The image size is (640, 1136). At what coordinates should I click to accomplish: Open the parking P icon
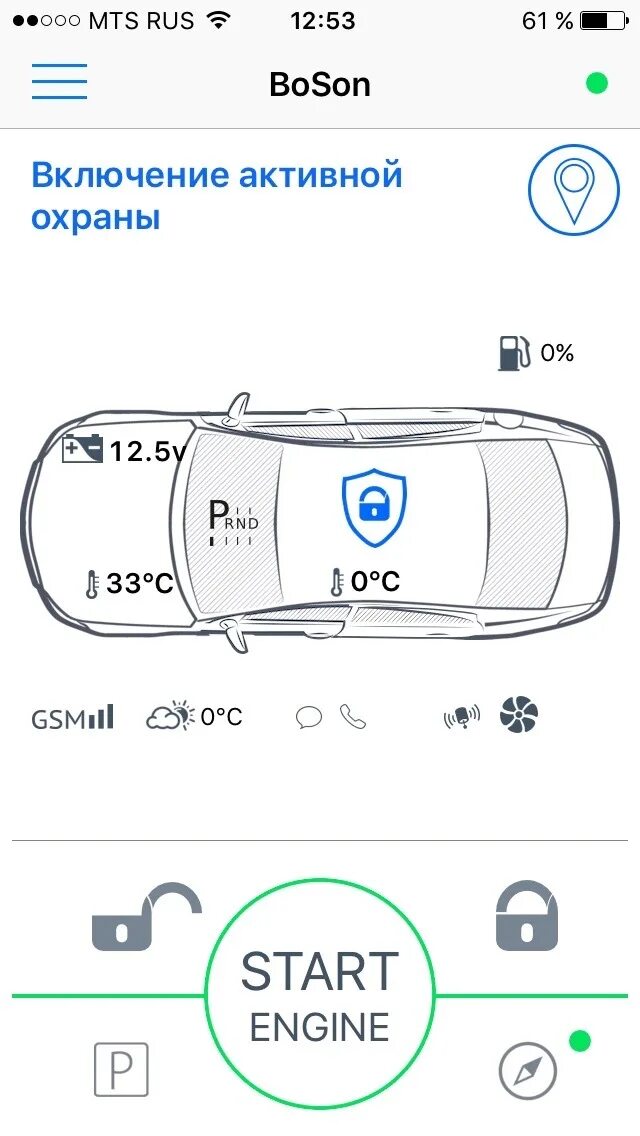pyautogui.click(x=121, y=1069)
